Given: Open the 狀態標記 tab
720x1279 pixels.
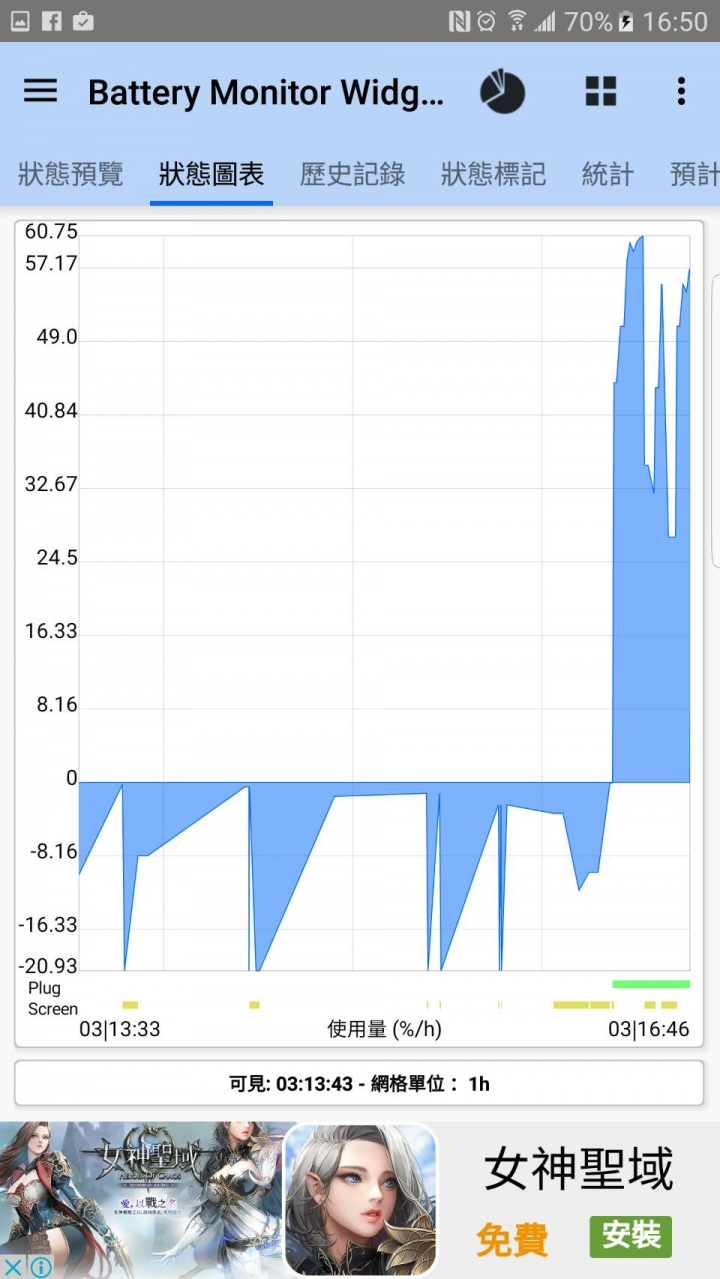Looking at the screenshot, I should tap(493, 174).
